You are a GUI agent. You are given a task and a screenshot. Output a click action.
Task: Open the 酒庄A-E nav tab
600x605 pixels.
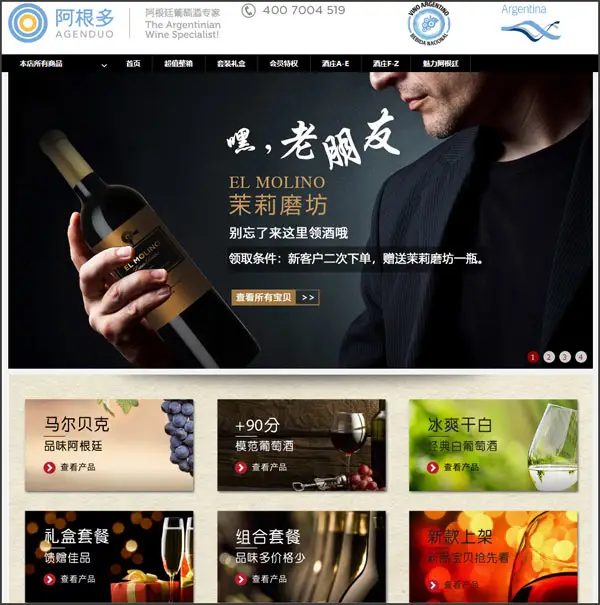pyautogui.click(x=336, y=64)
